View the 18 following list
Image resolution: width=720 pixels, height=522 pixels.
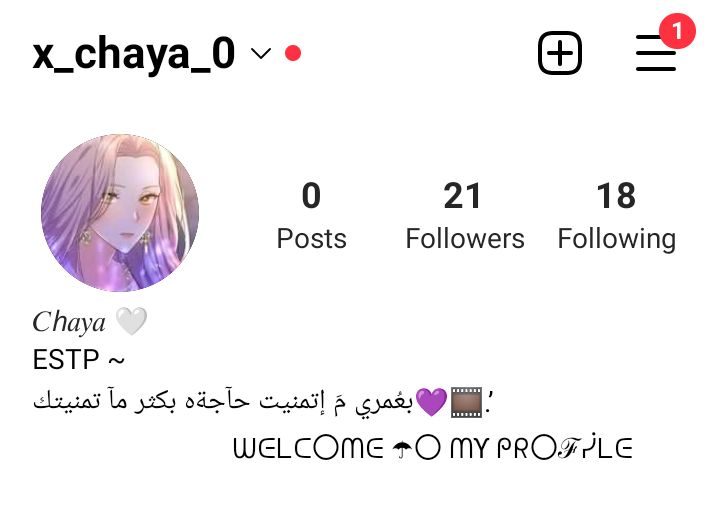tap(616, 215)
